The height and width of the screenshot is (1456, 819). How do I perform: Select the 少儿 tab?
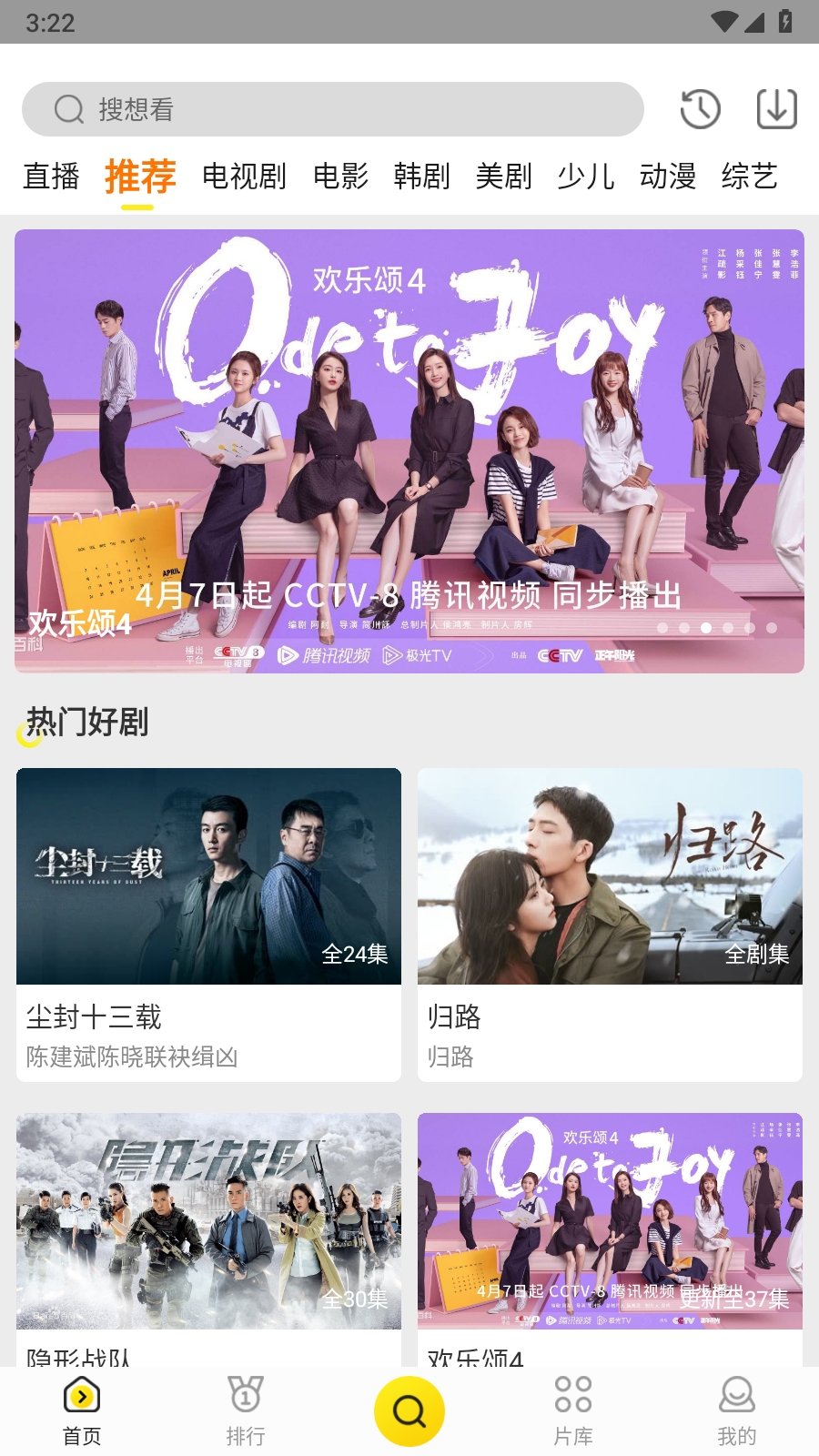pos(585,176)
